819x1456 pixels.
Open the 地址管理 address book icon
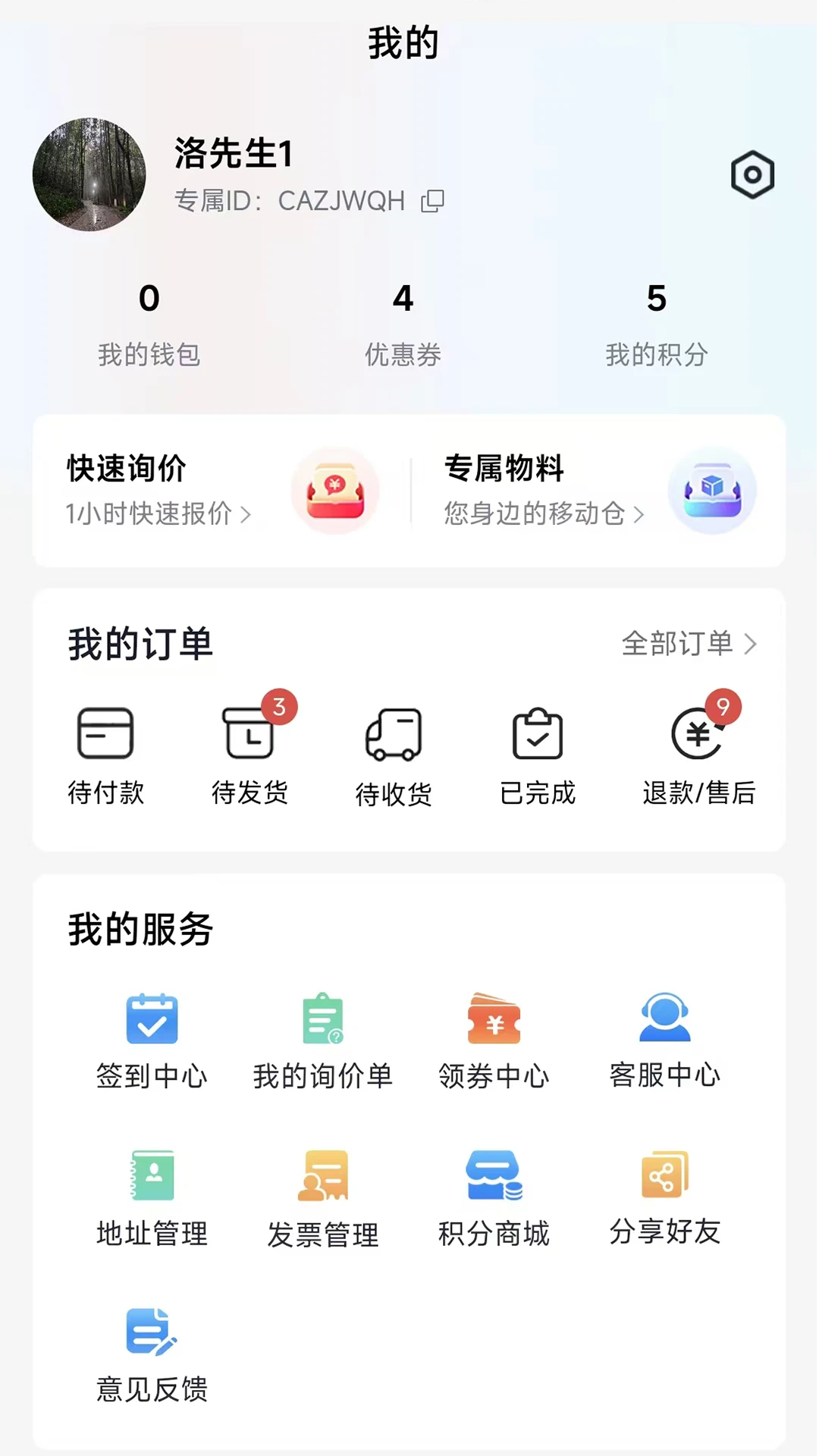[x=152, y=1175]
